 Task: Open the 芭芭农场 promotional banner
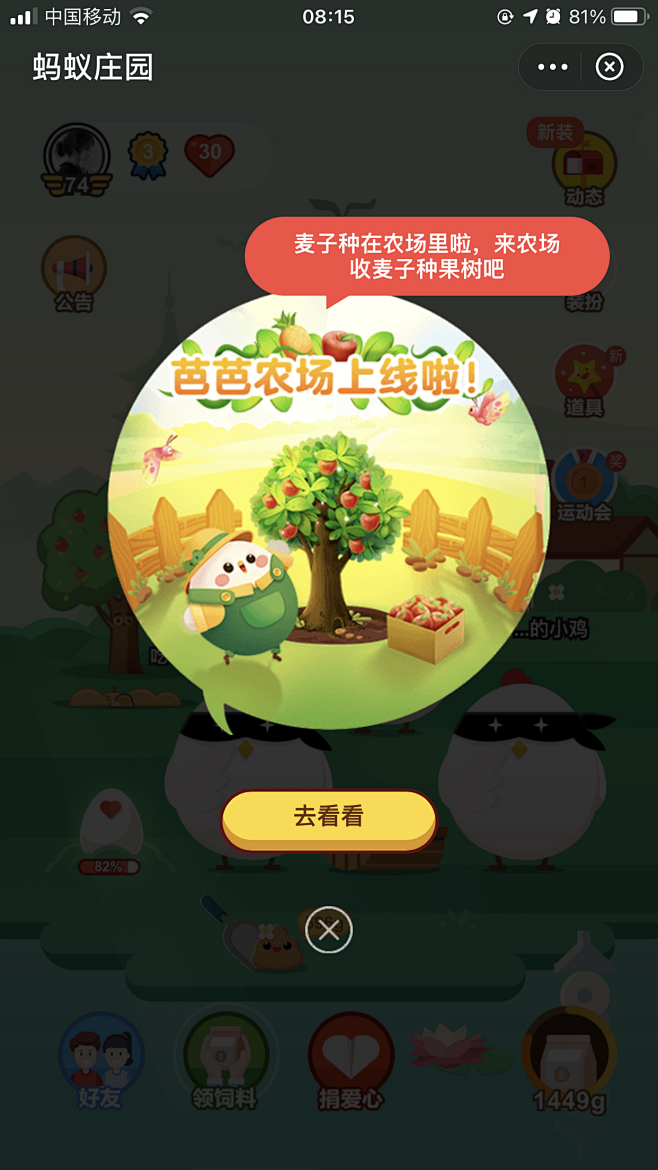pyautogui.click(x=328, y=509)
